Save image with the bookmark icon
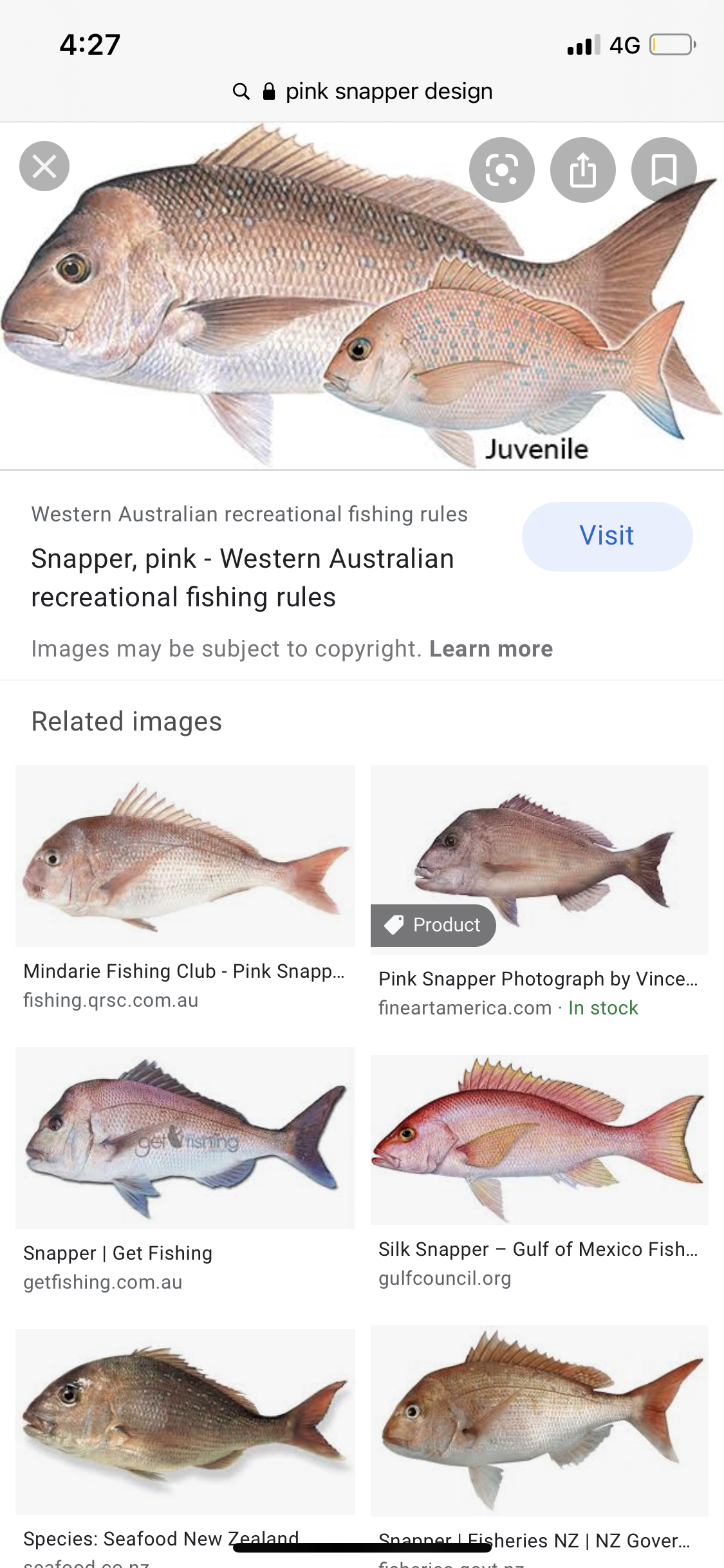This screenshot has width=724, height=1568. (x=664, y=170)
